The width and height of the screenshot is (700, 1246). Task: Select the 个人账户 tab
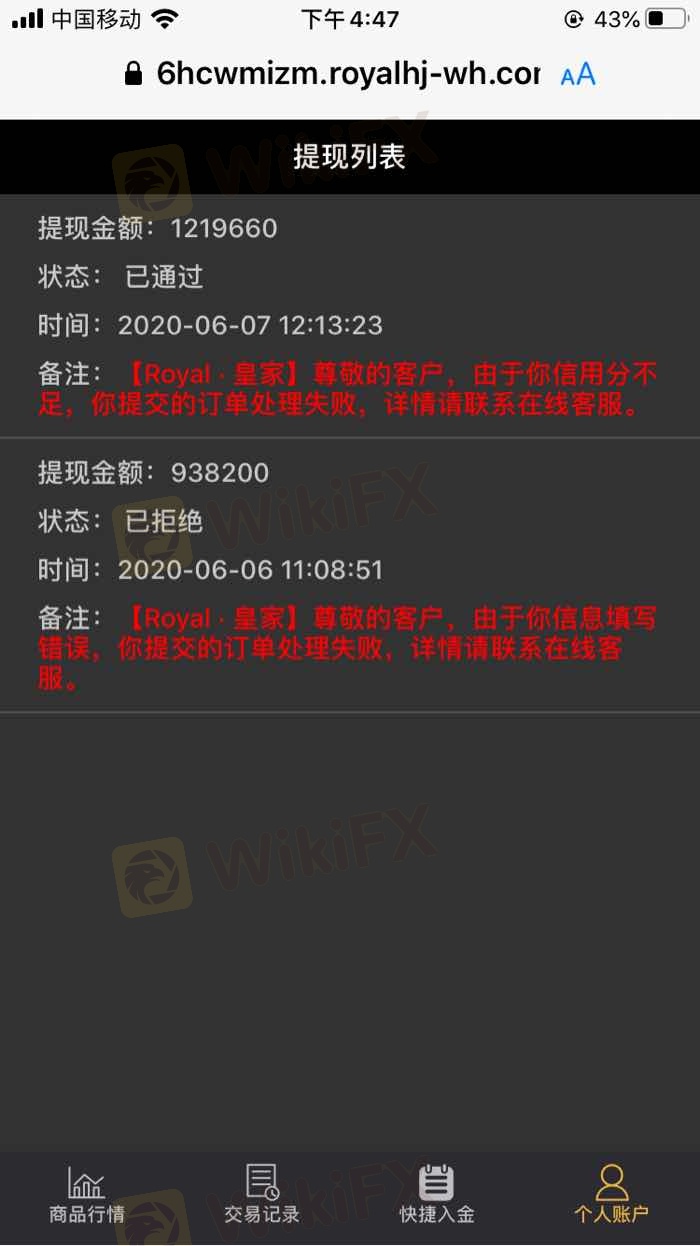(611, 1195)
